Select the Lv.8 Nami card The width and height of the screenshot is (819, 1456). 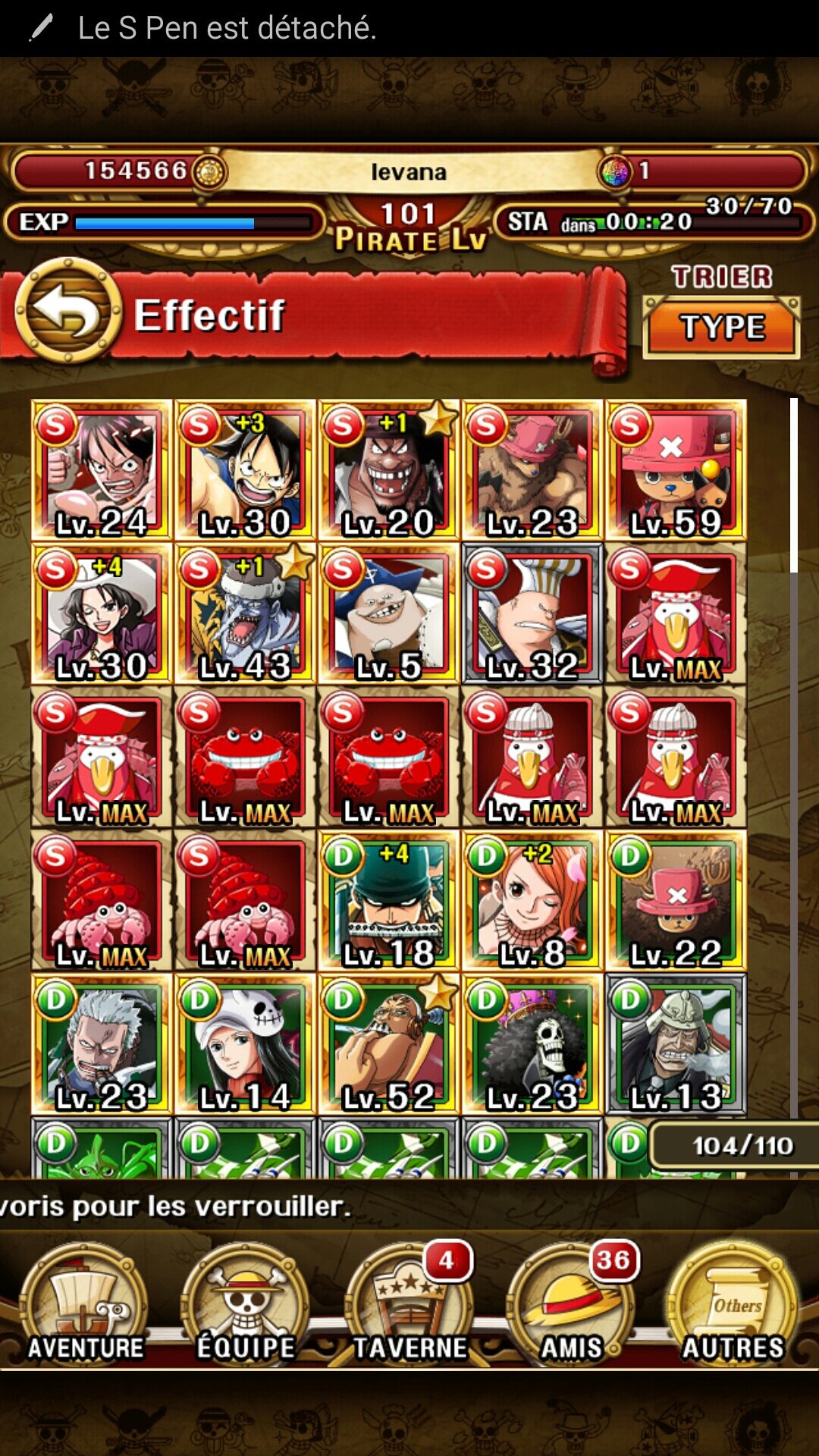[x=532, y=901]
